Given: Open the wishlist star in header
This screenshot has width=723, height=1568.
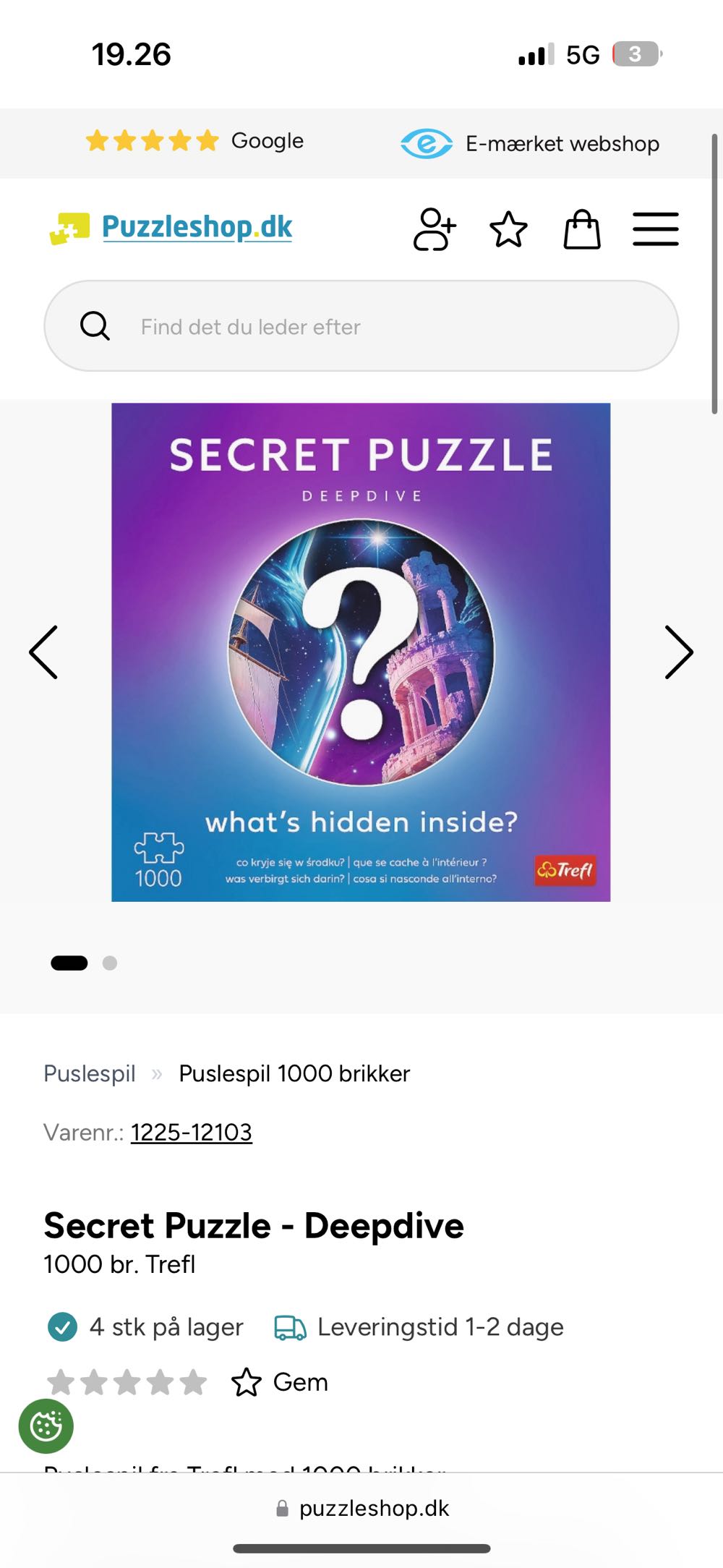Looking at the screenshot, I should [508, 229].
